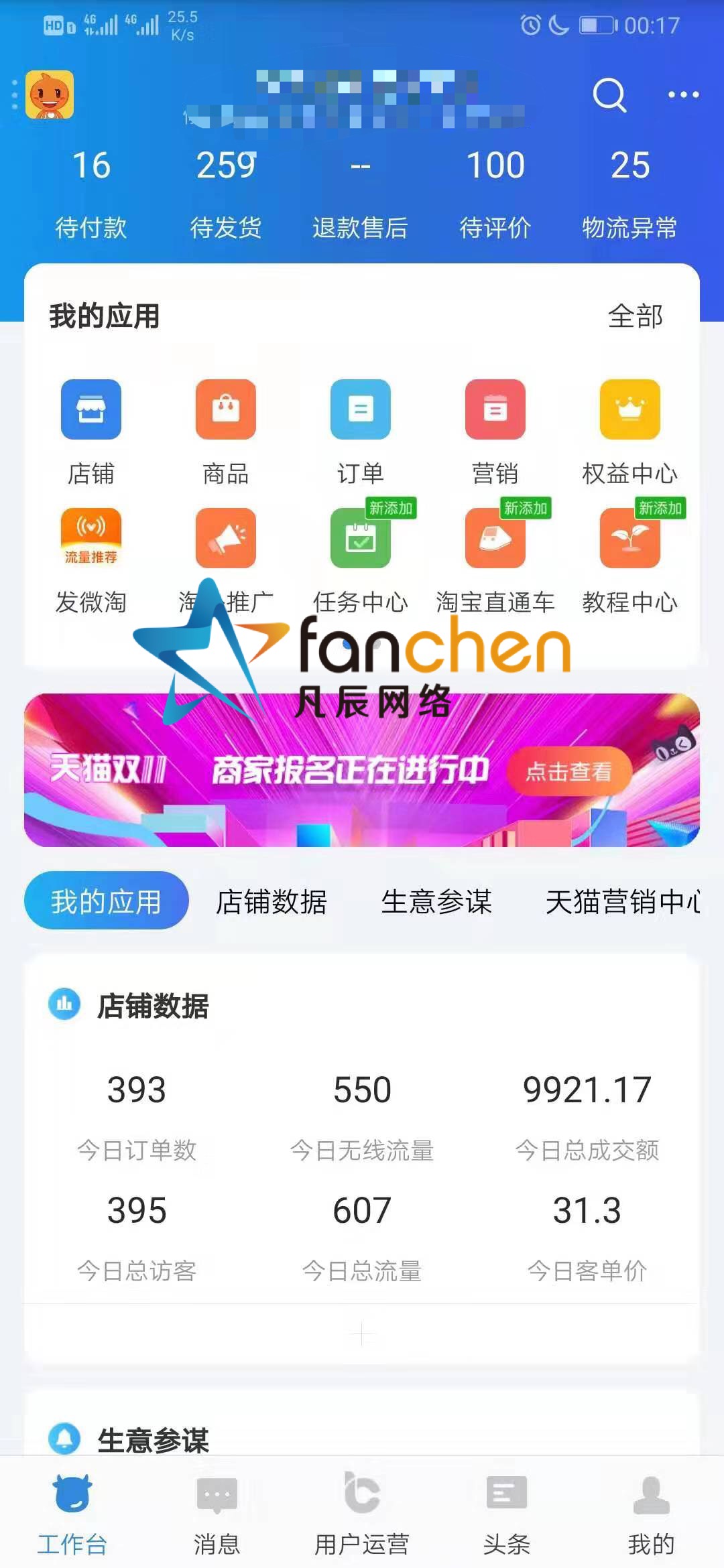Switch to the 消息 tab
The image size is (724, 1568).
tap(217, 1512)
